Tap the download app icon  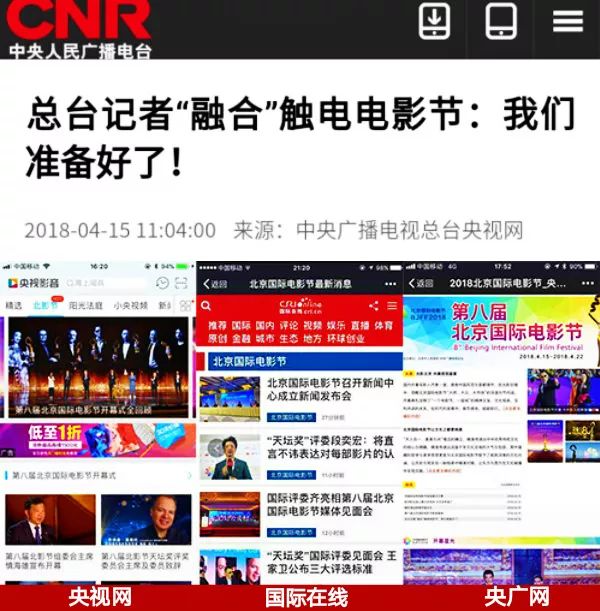click(x=434, y=21)
